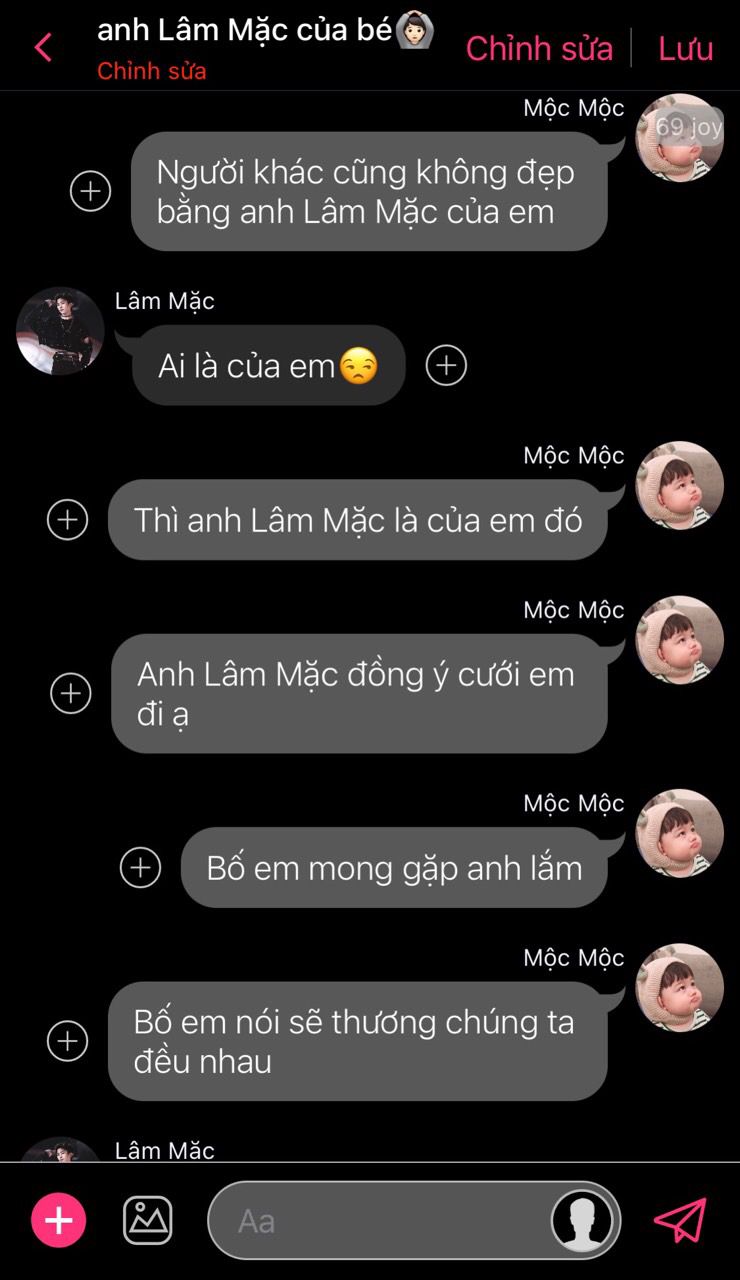Tap Mộc Mộc's avatar beside "Bố em mong gặp"
Viewport: 740px width, 1280px height.
[679, 834]
